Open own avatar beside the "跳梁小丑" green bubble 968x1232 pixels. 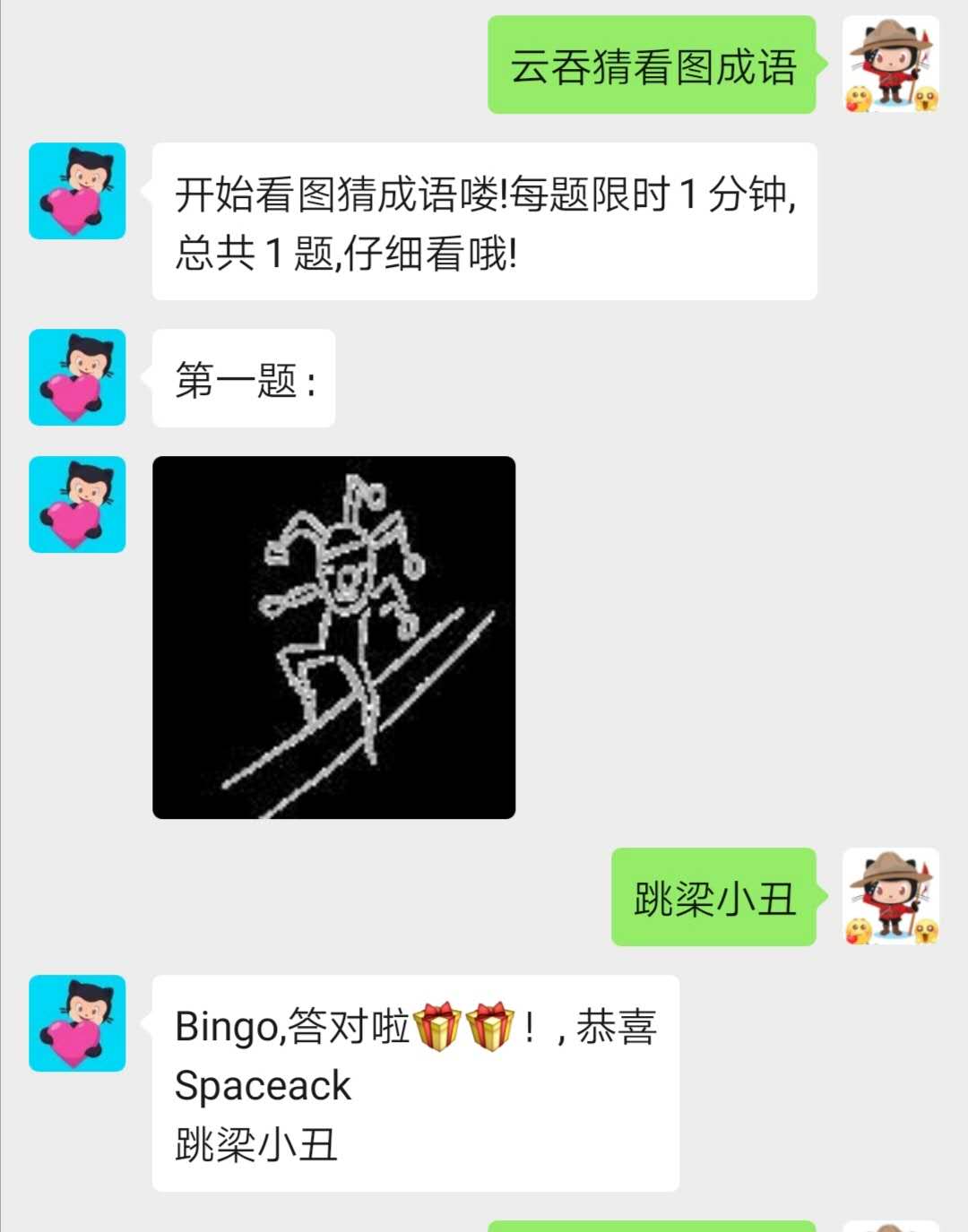click(891, 896)
